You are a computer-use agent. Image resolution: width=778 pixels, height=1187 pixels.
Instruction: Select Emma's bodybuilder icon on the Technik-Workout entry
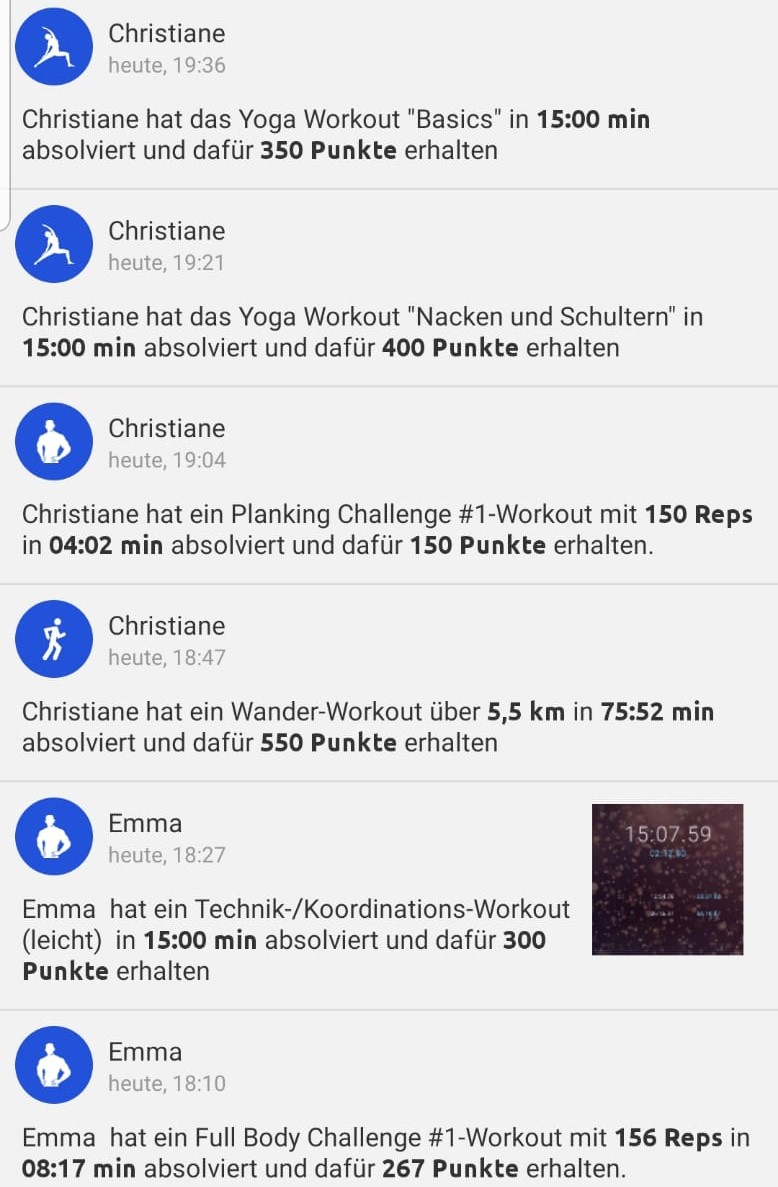[x=53, y=837]
